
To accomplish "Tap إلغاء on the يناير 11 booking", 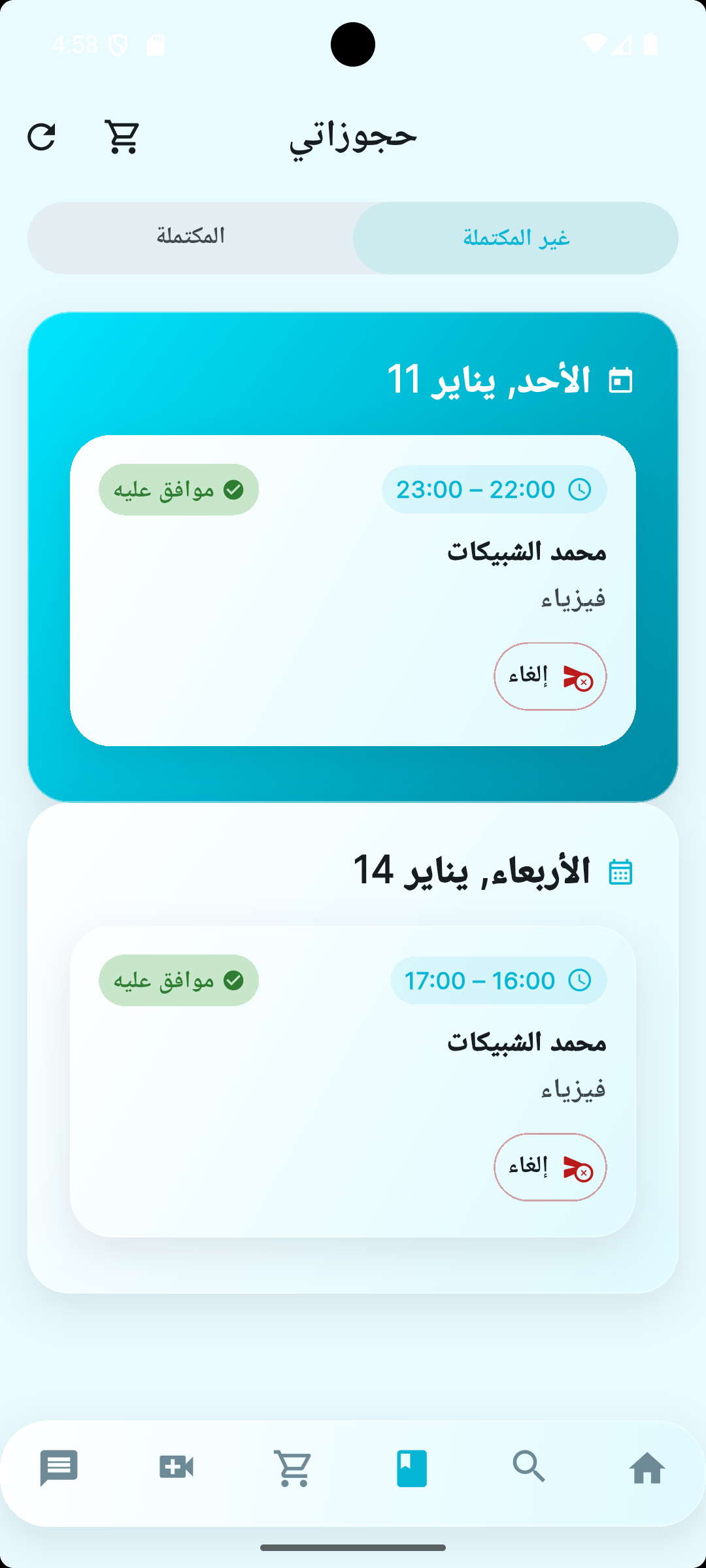I will pyautogui.click(x=550, y=677).
